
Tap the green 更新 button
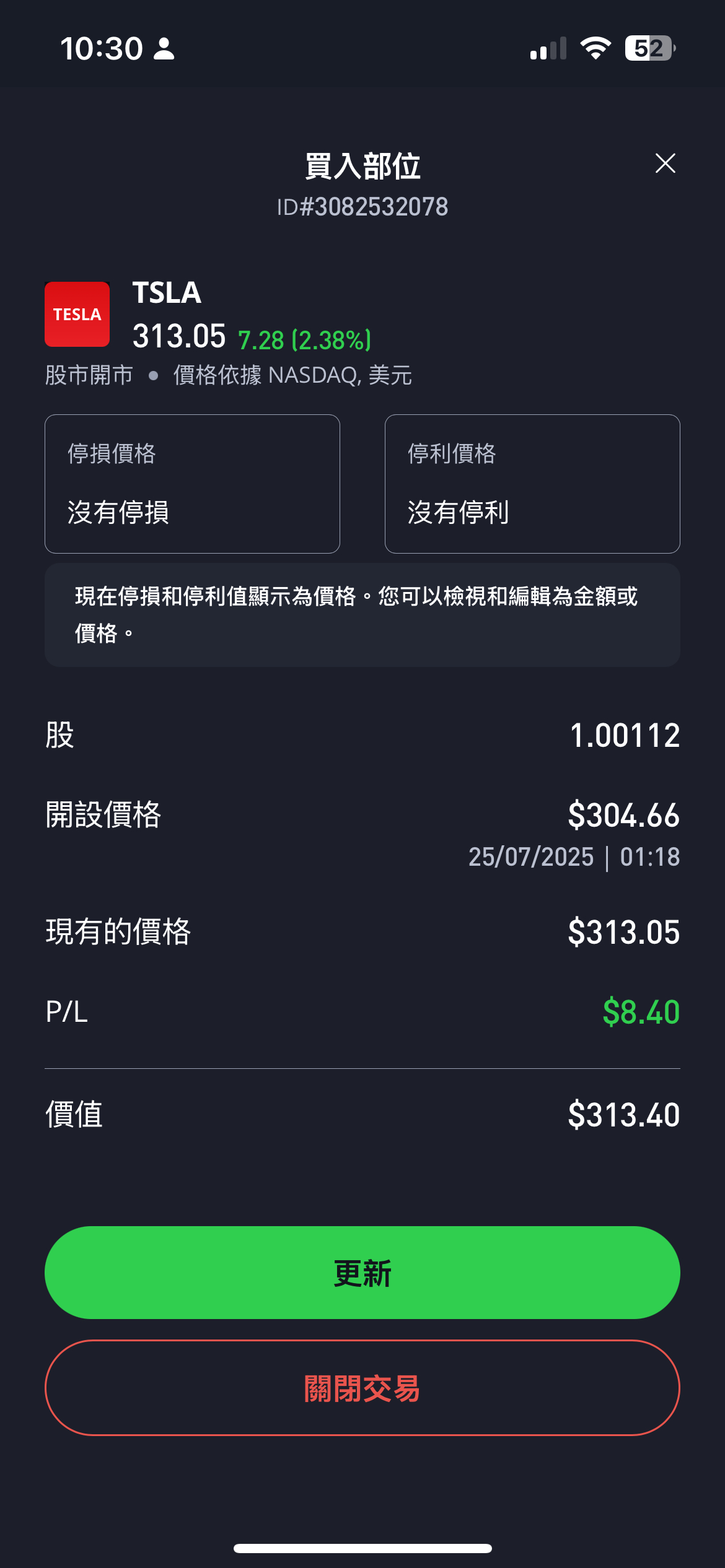tap(362, 1273)
